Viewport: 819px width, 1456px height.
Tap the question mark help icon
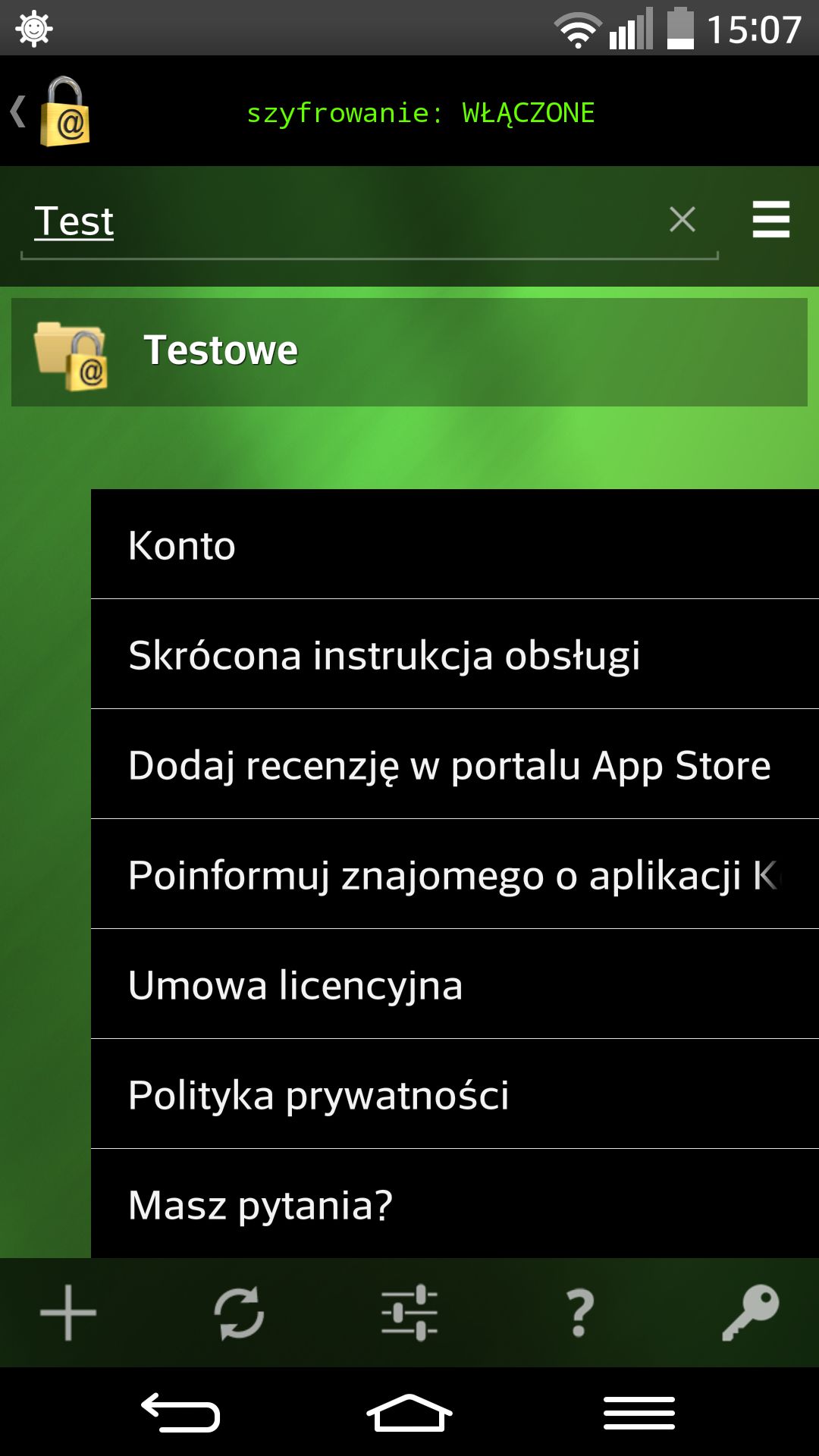[580, 1313]
